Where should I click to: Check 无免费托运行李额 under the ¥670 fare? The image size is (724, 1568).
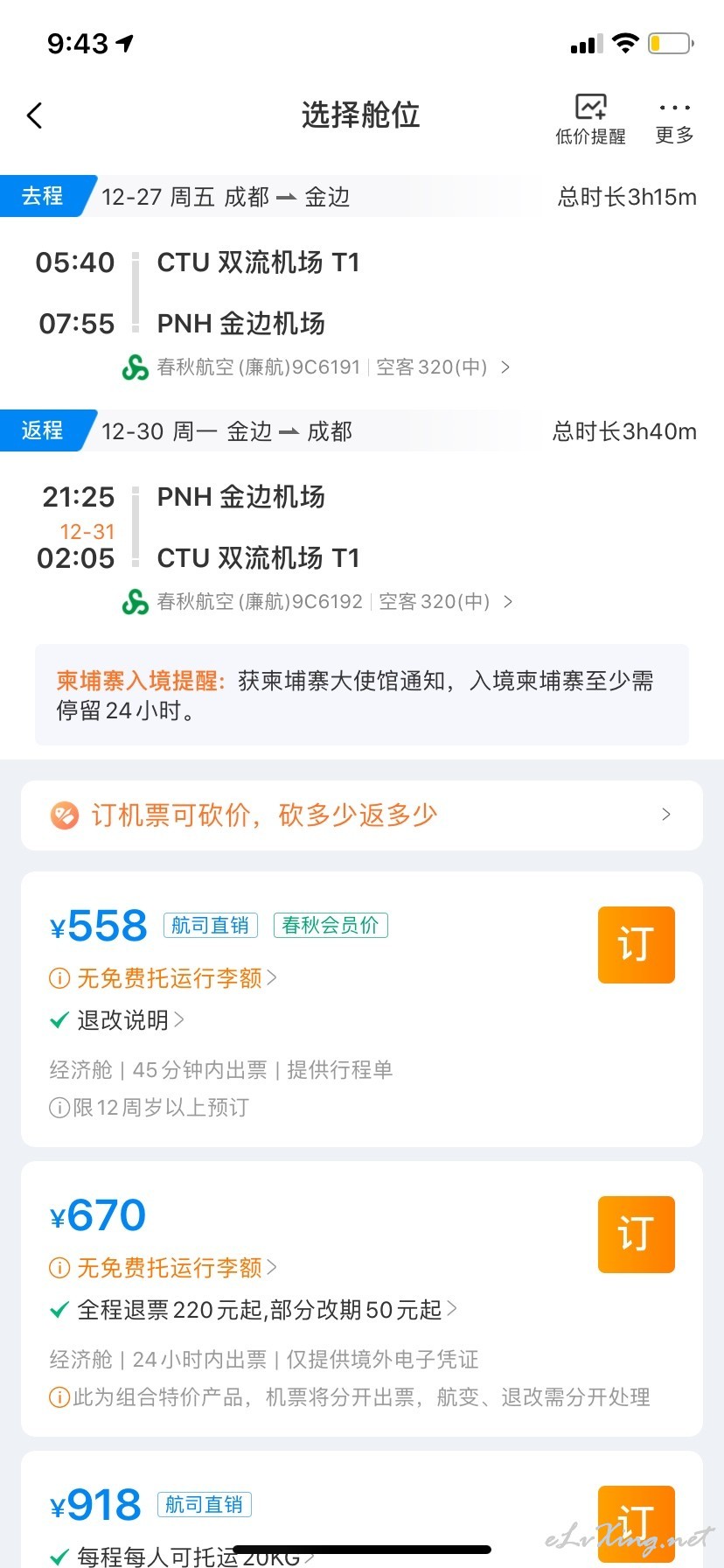pyautogui.click(x=164, y=1268)
